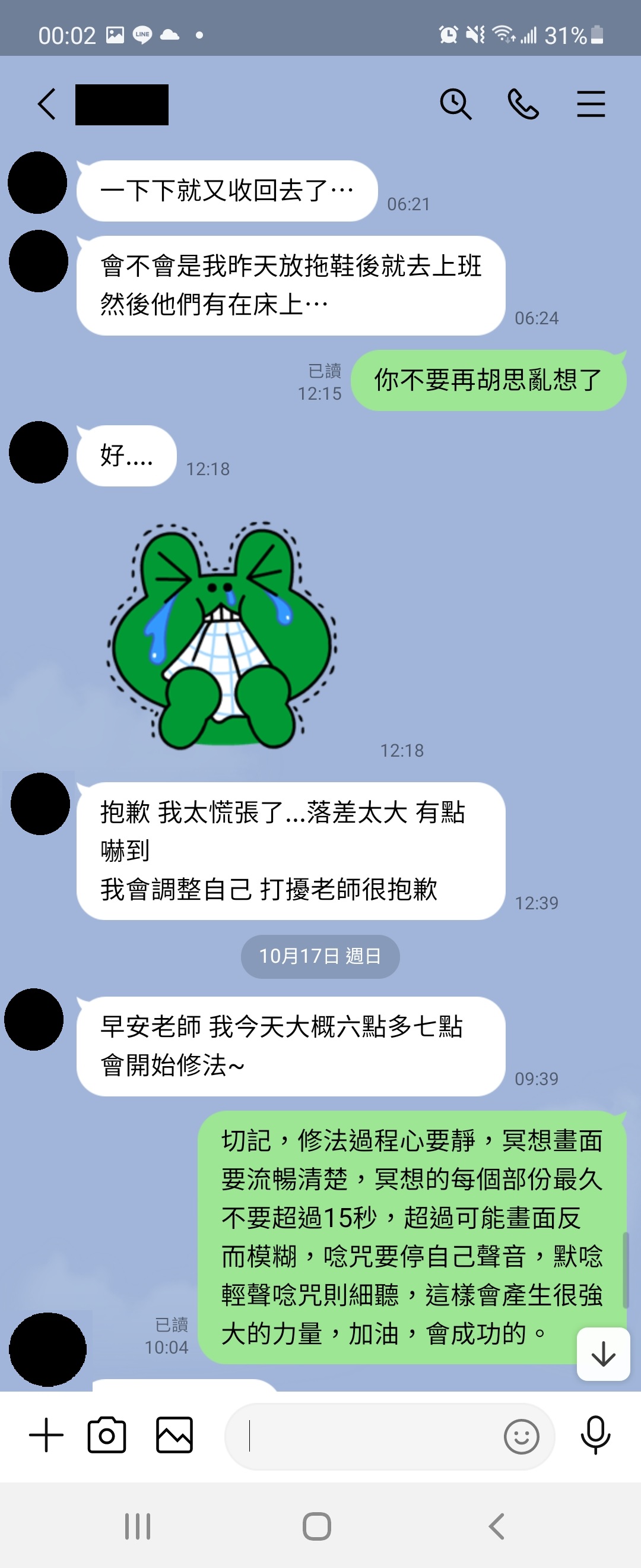Jump to the latest message
Image resolution: width=641 pixels, height=1568 pixels.
click(x=602, y=1354)
